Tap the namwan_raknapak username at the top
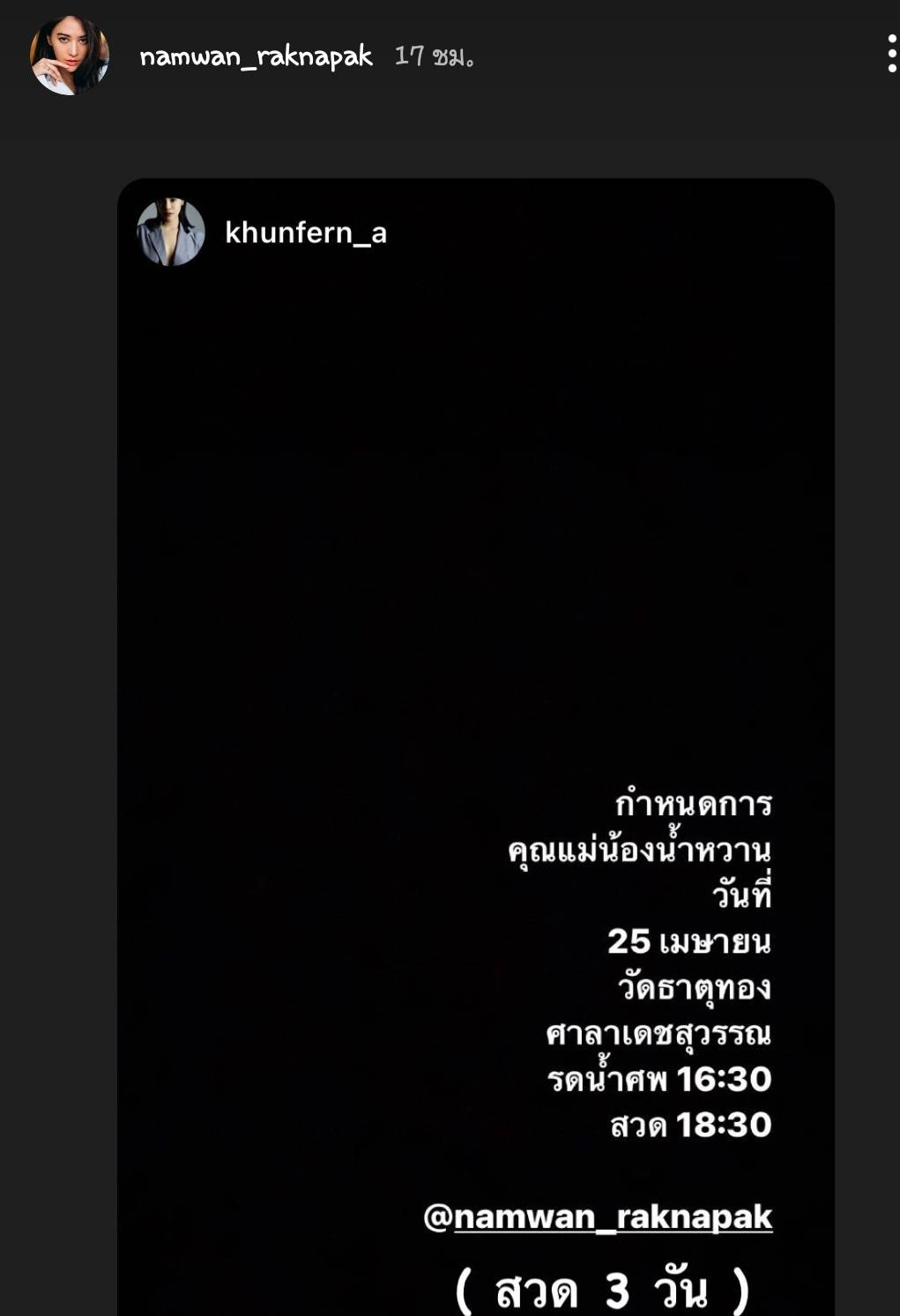The width and height of the screenshot is (900, 1316). [x=256, y=56]
